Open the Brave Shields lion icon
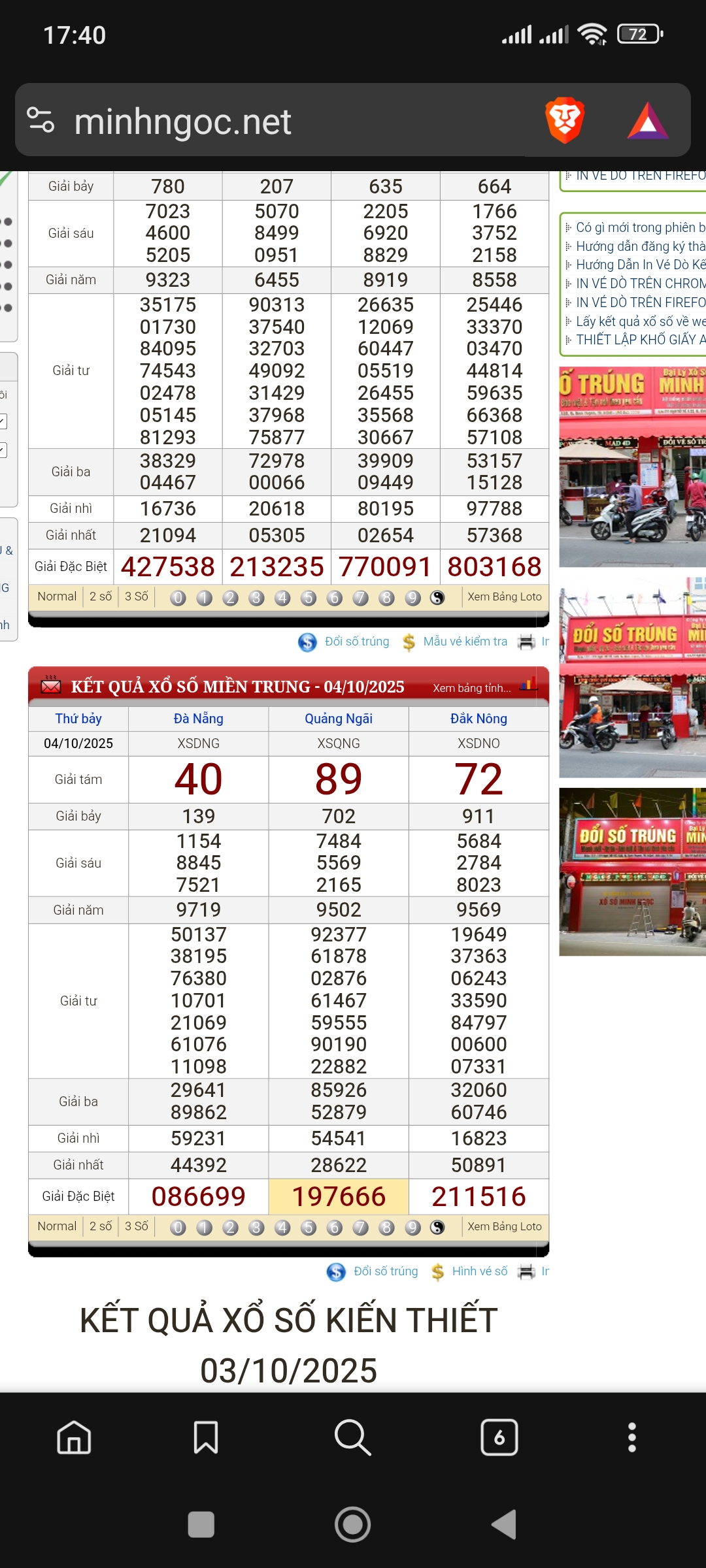The image size is (706, 1568). [564, 121]
